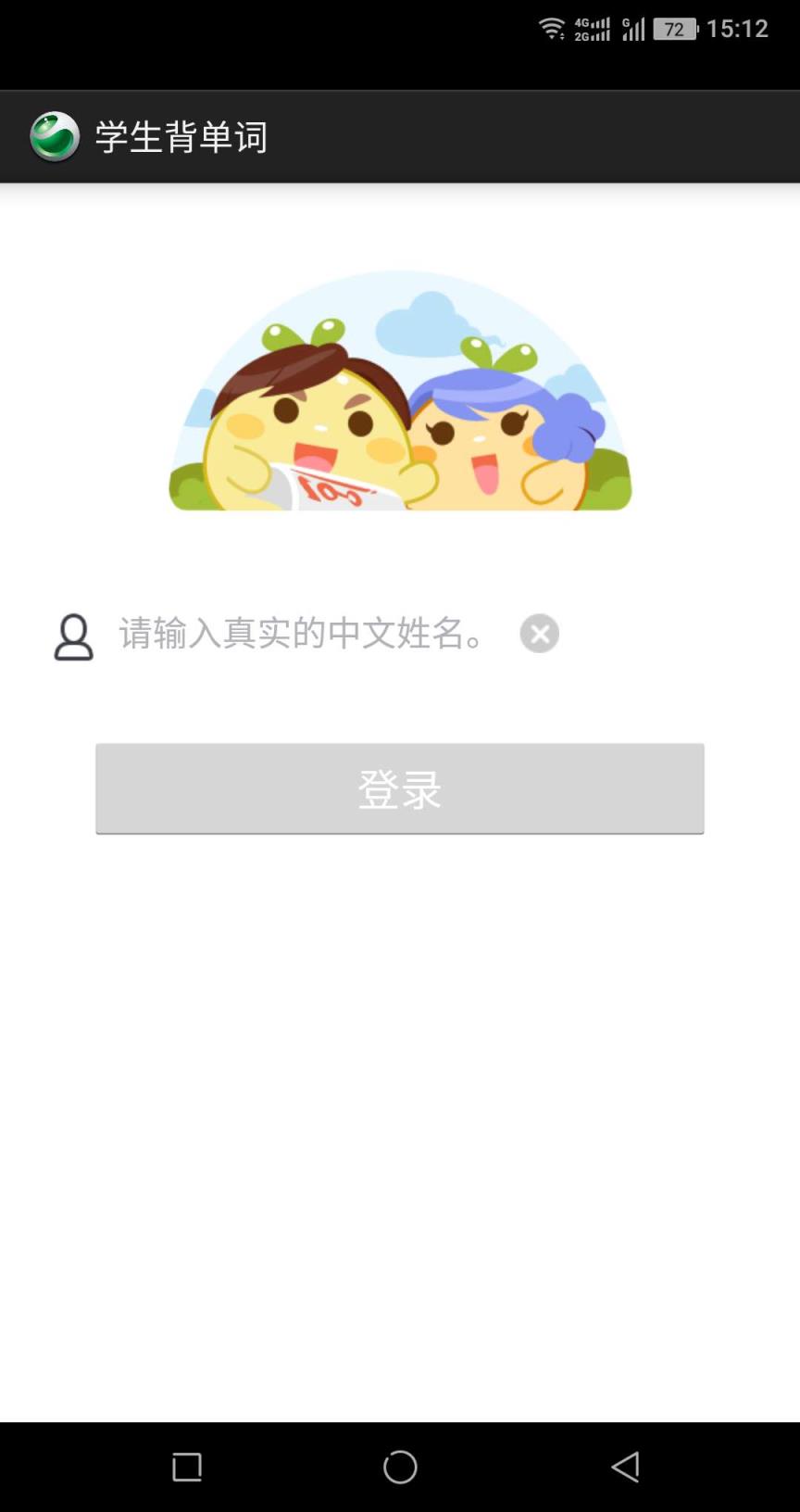Click the user profile icon beside name field

tap(74, 635)
